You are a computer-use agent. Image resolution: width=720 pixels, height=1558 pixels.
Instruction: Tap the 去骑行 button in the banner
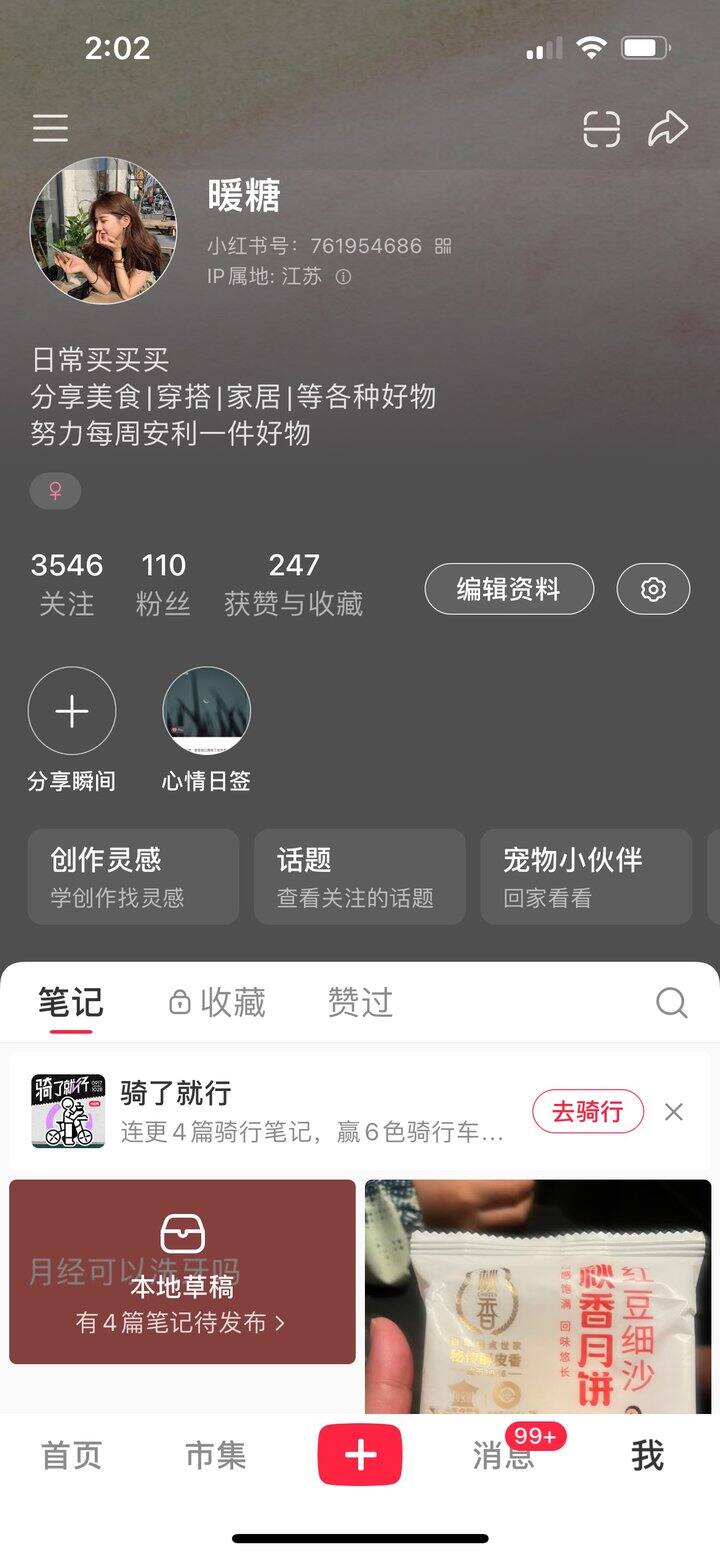pyautogui.click(x=587, y=1111)
